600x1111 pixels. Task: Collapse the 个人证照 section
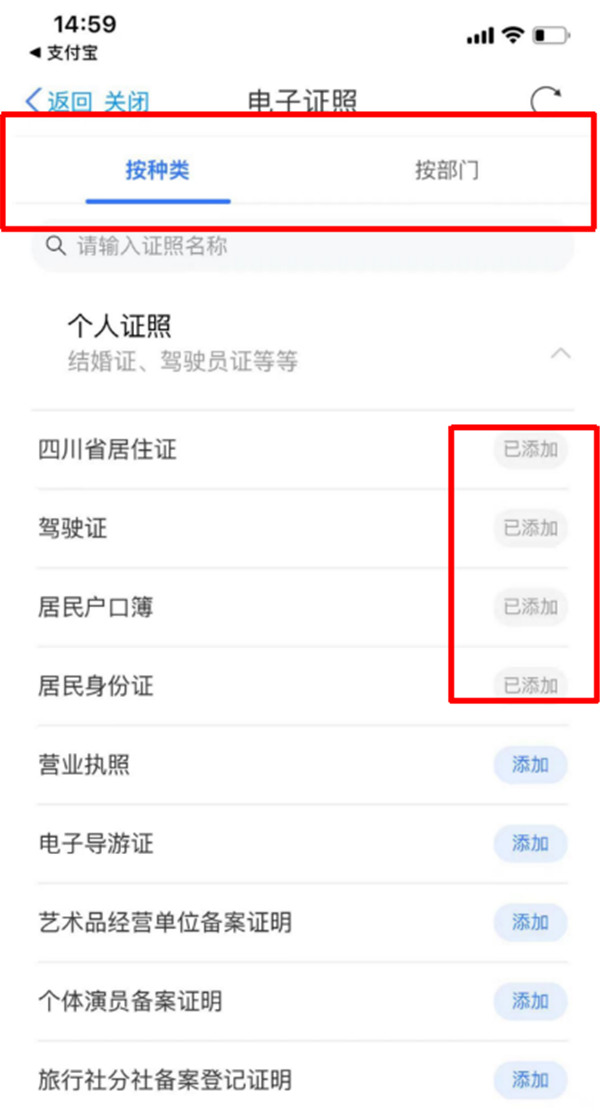tap(561, 353)
